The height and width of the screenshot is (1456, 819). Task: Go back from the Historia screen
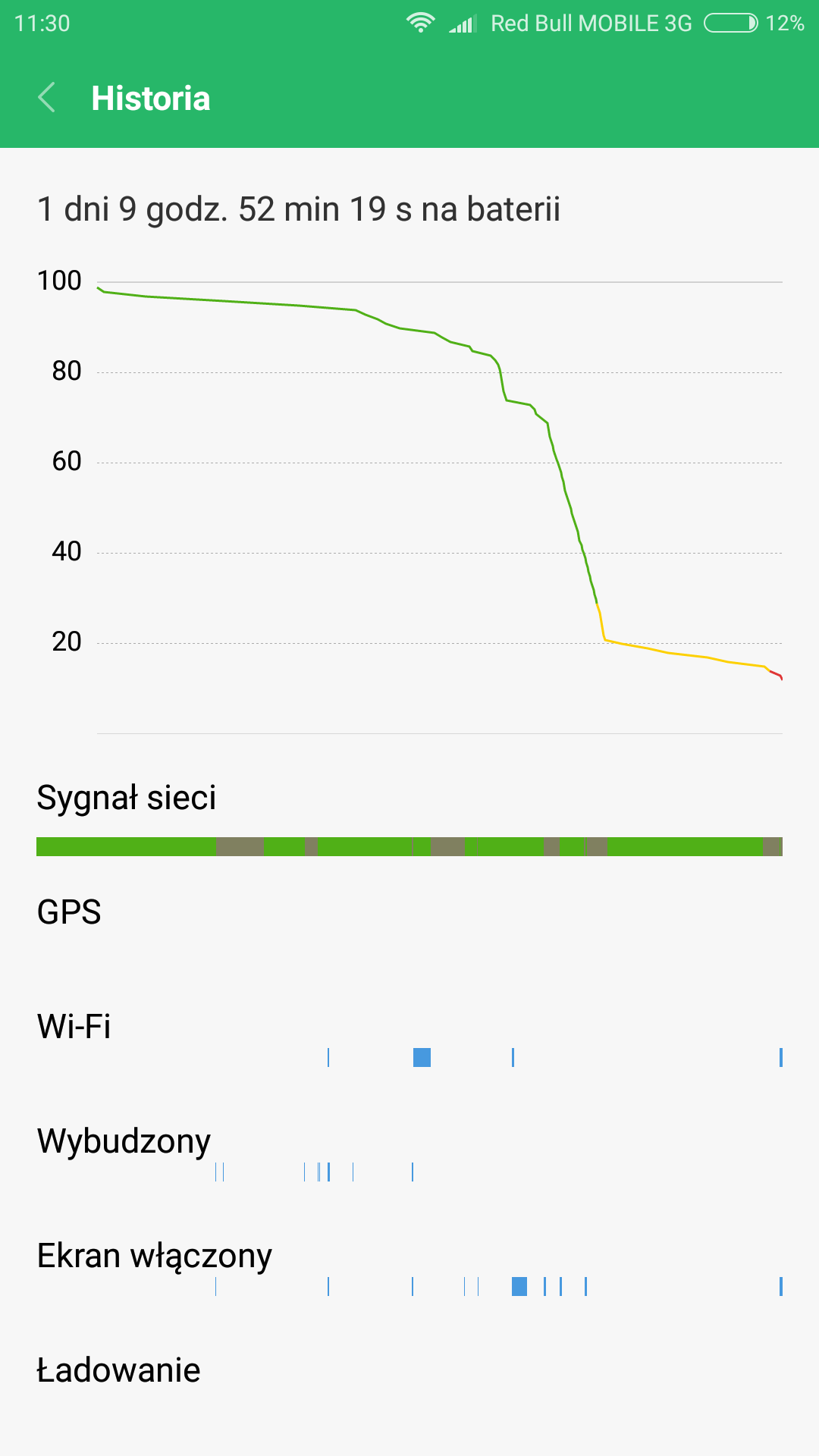[x=47, y=98]
